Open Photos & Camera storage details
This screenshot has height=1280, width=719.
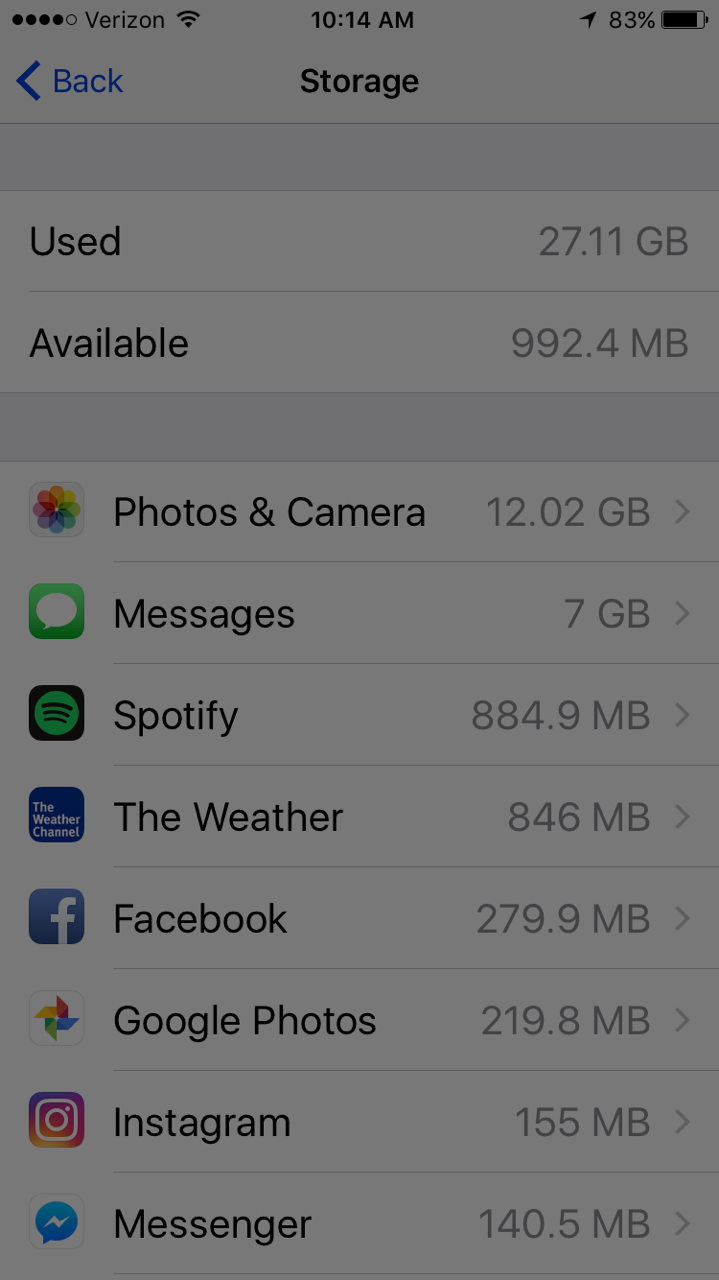(359, 512)
